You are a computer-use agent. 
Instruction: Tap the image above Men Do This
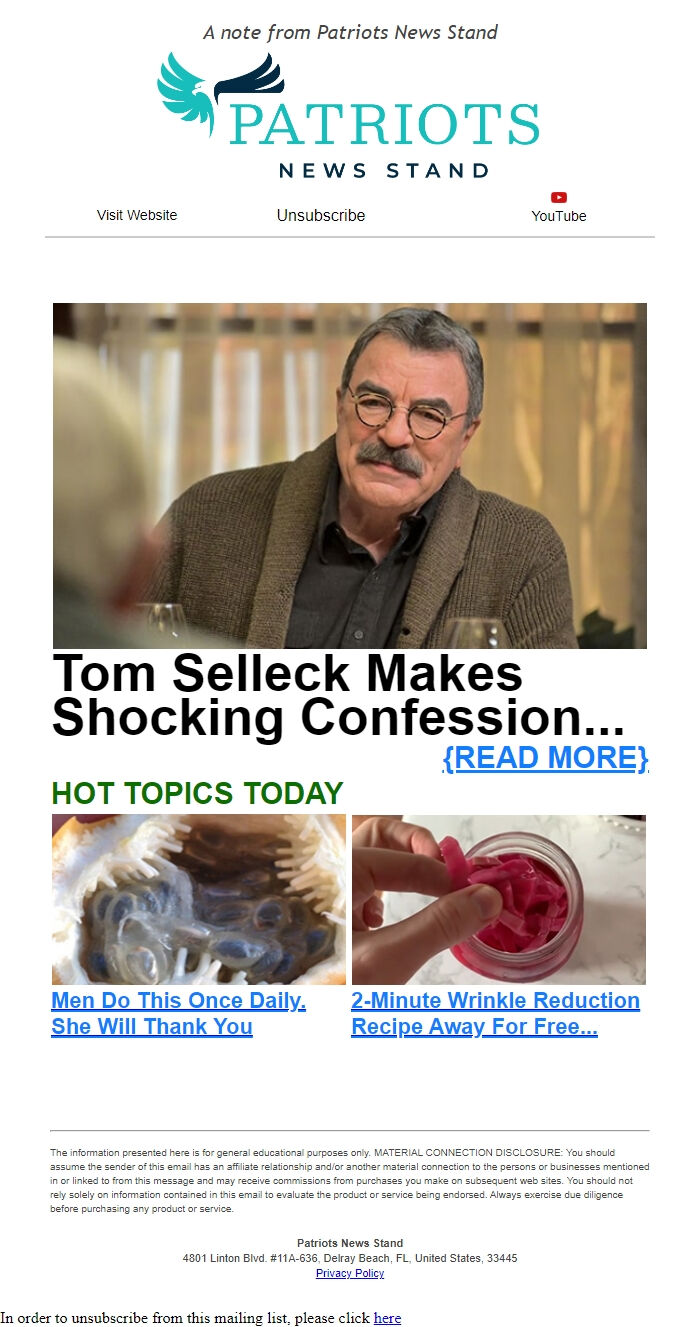[x=198, y=899]
